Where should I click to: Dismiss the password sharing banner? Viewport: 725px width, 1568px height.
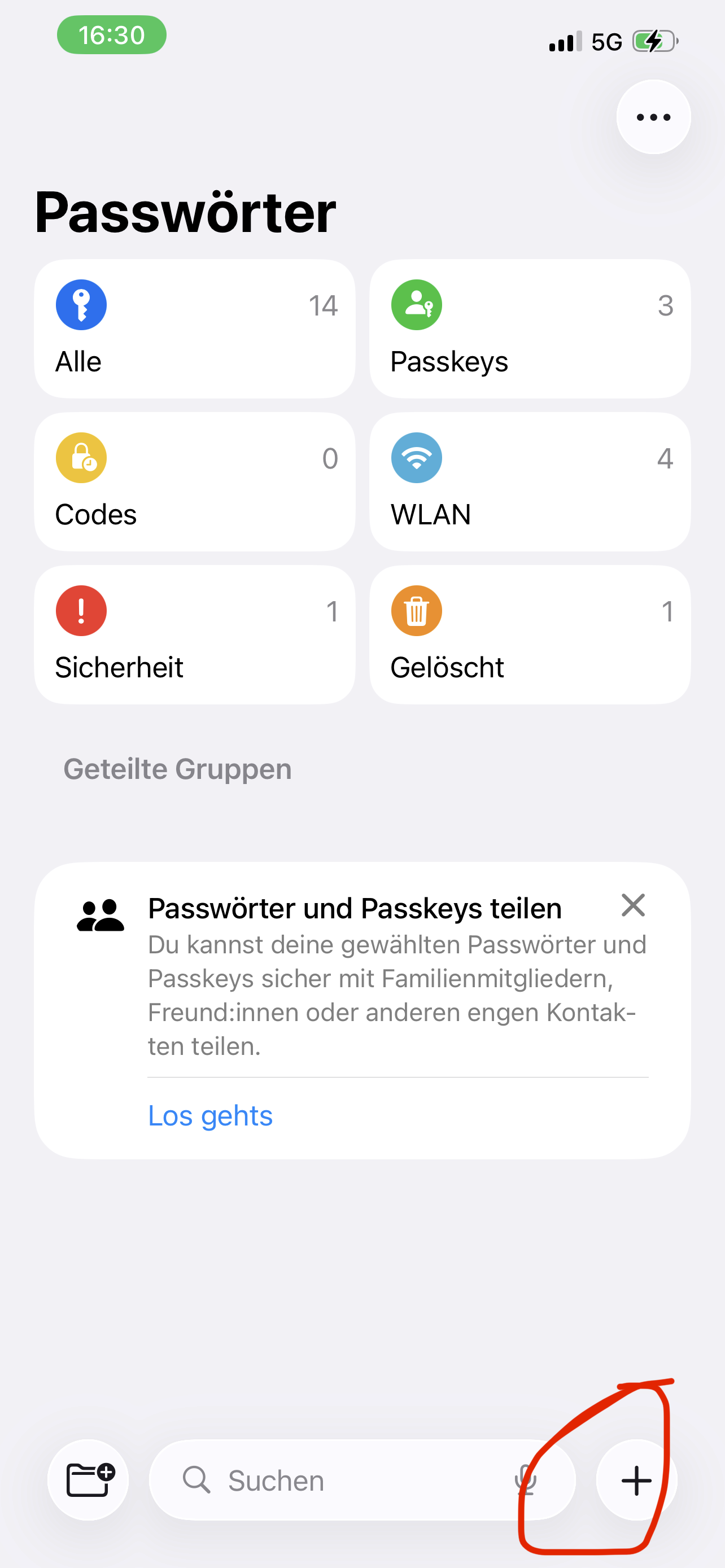coord(633,905)
